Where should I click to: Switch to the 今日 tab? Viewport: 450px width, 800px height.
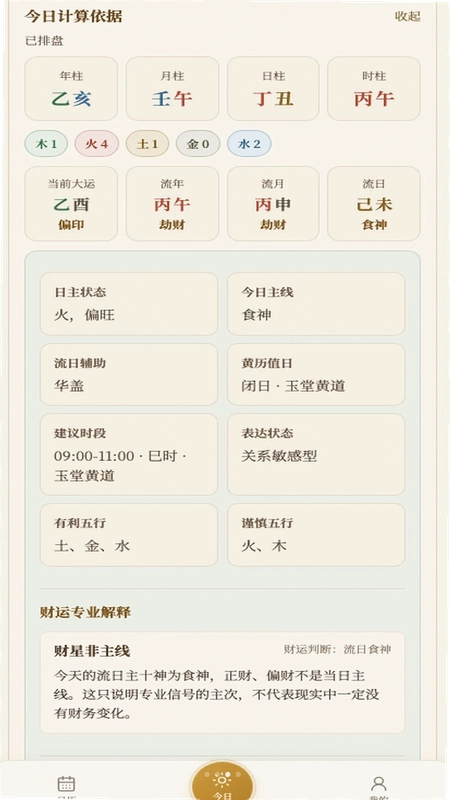222,783
